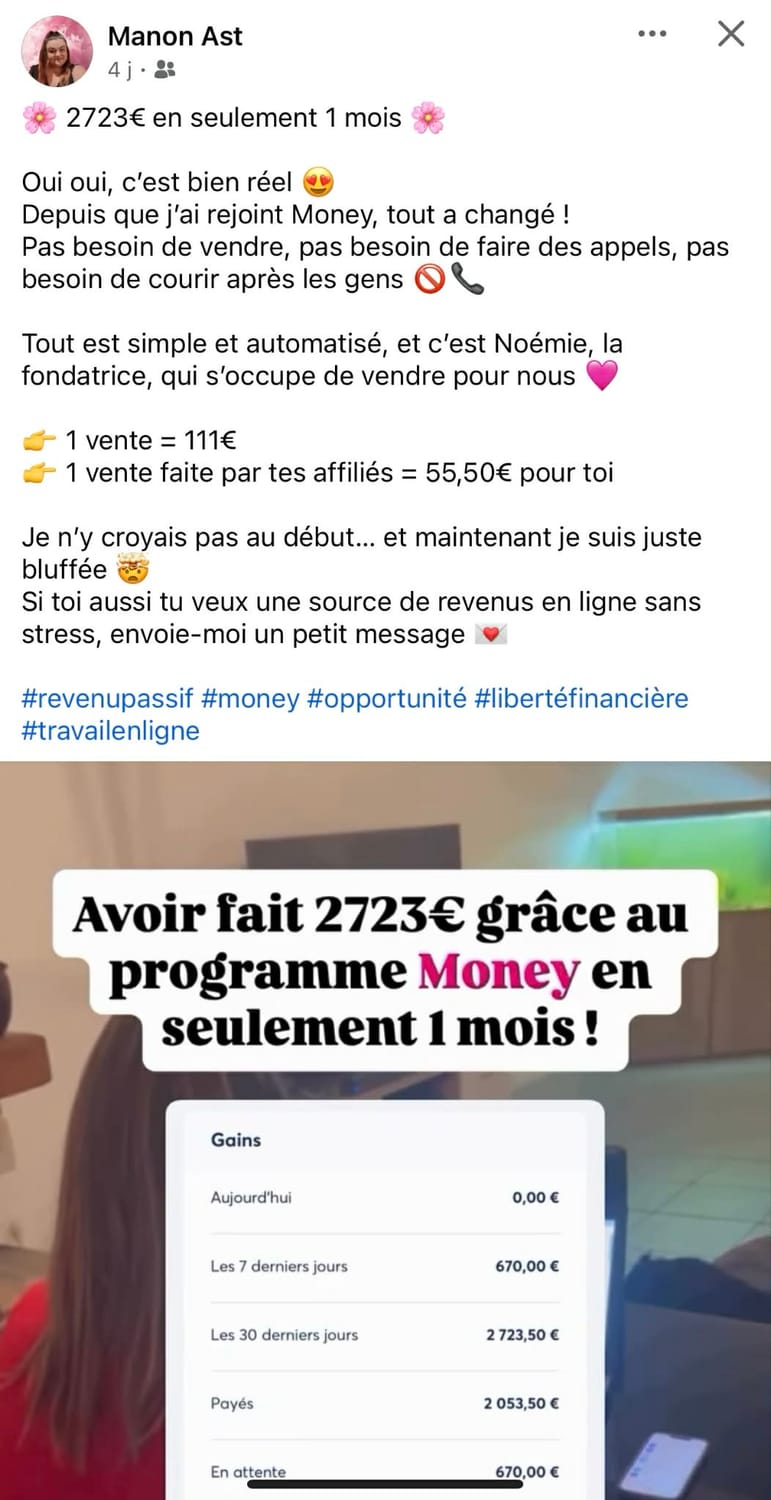This screenshot has width=771, height=1500.
Task: Open the #travailenligne hashtag
Action: point(110,730)
